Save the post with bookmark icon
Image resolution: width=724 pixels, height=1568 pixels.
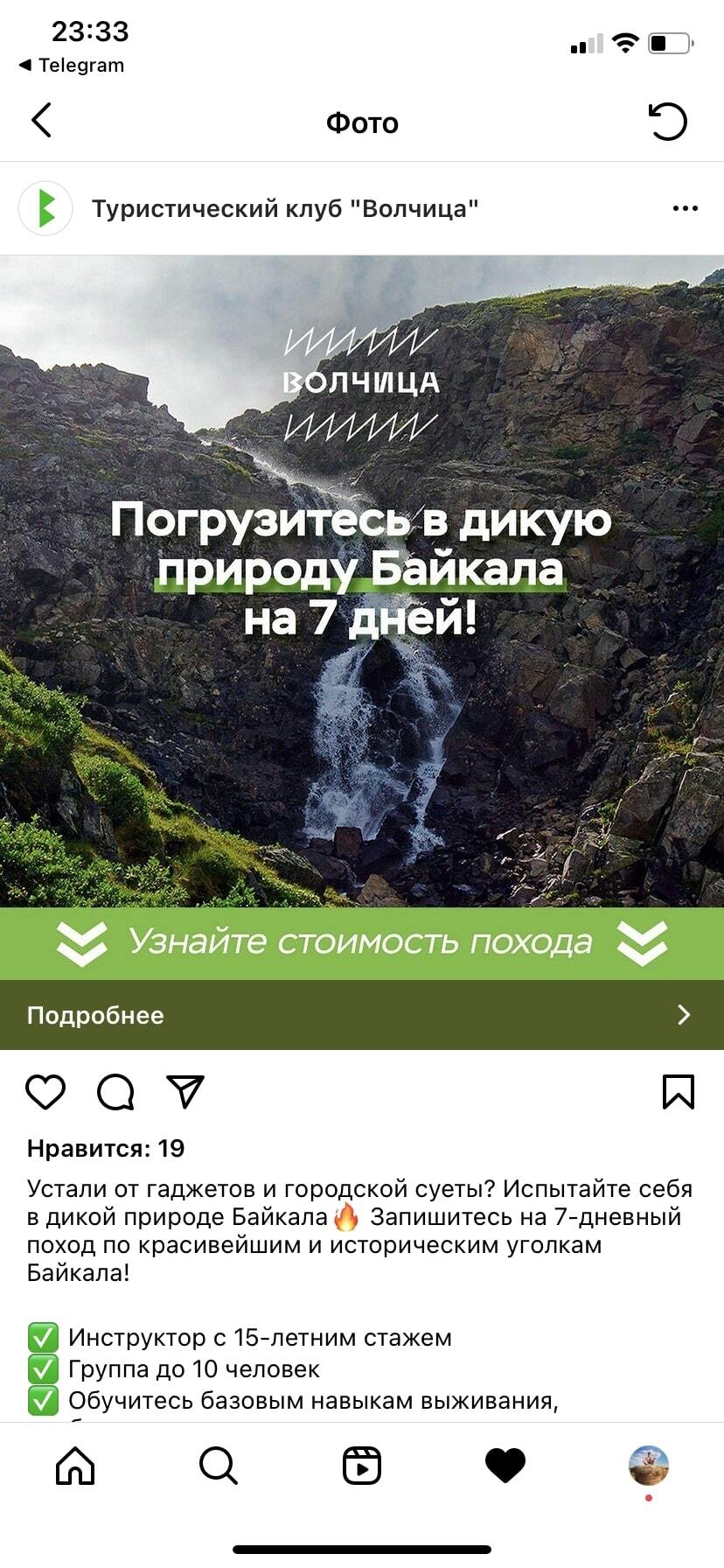679,1091
